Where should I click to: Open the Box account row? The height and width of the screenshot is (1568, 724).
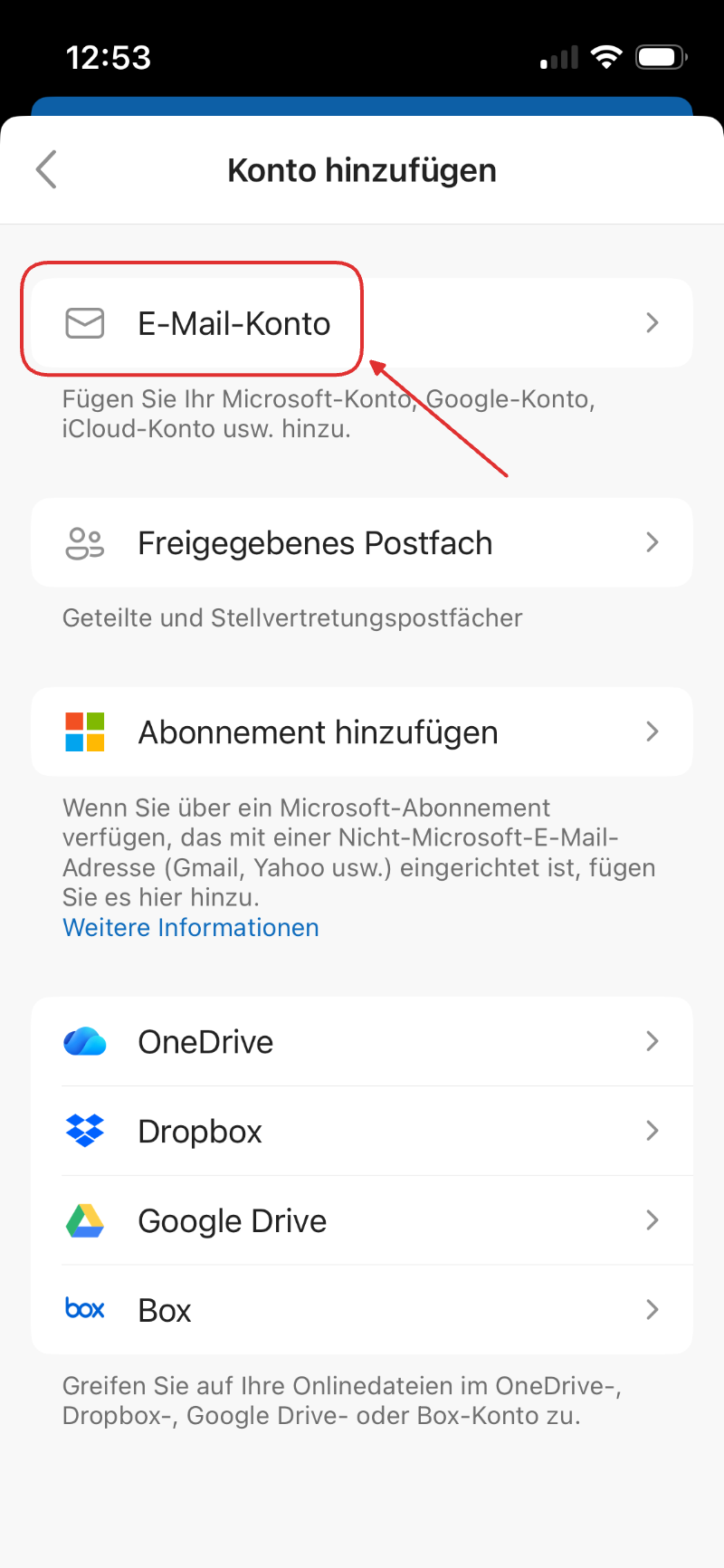(x=362, y=1310)
